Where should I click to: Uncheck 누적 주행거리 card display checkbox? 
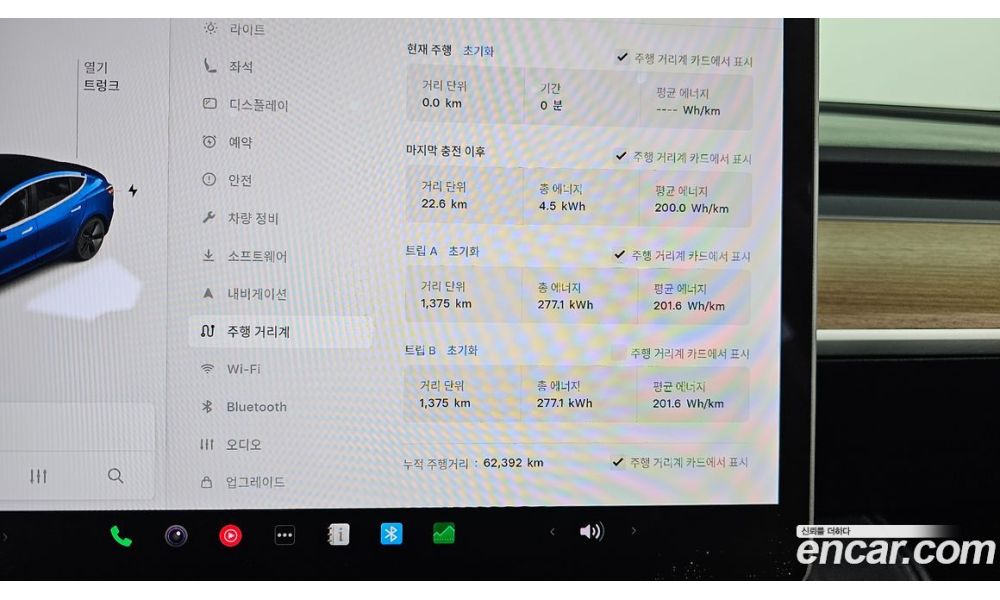coord(618,462)
